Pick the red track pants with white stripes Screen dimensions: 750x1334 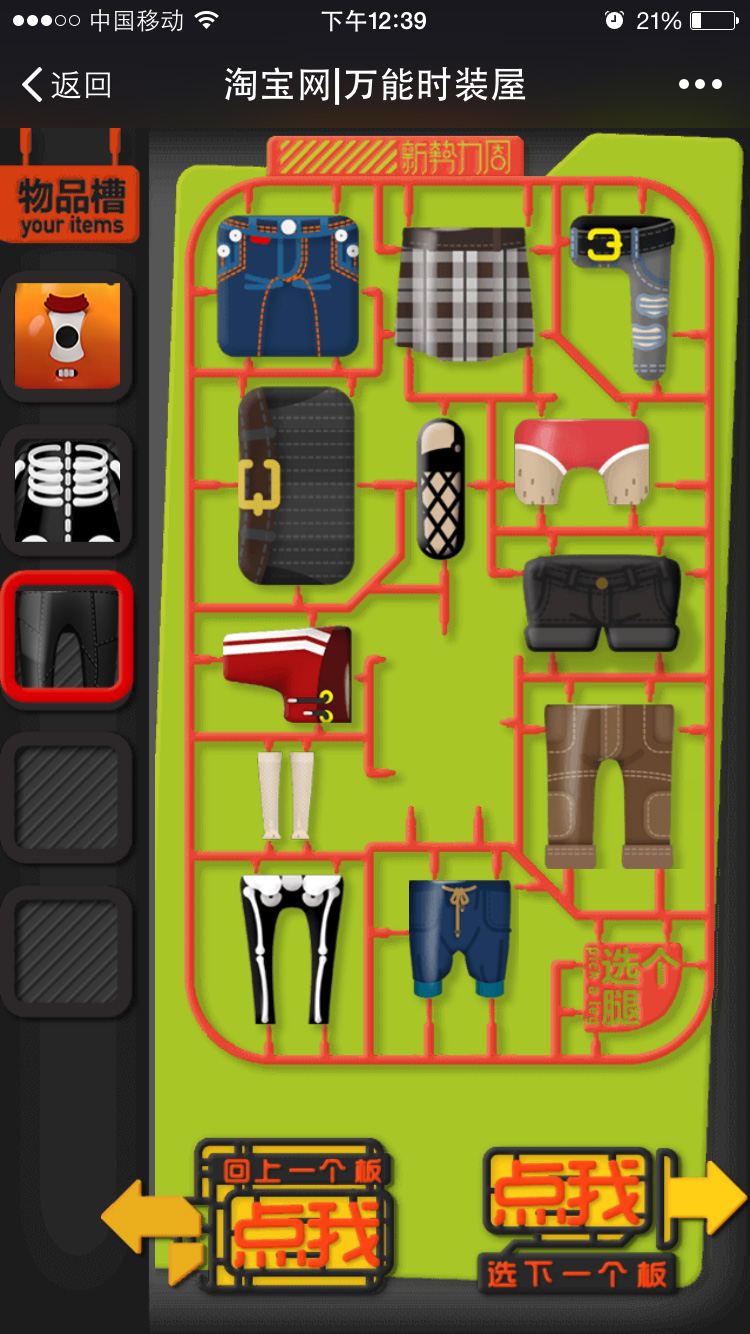click(288, 673)
